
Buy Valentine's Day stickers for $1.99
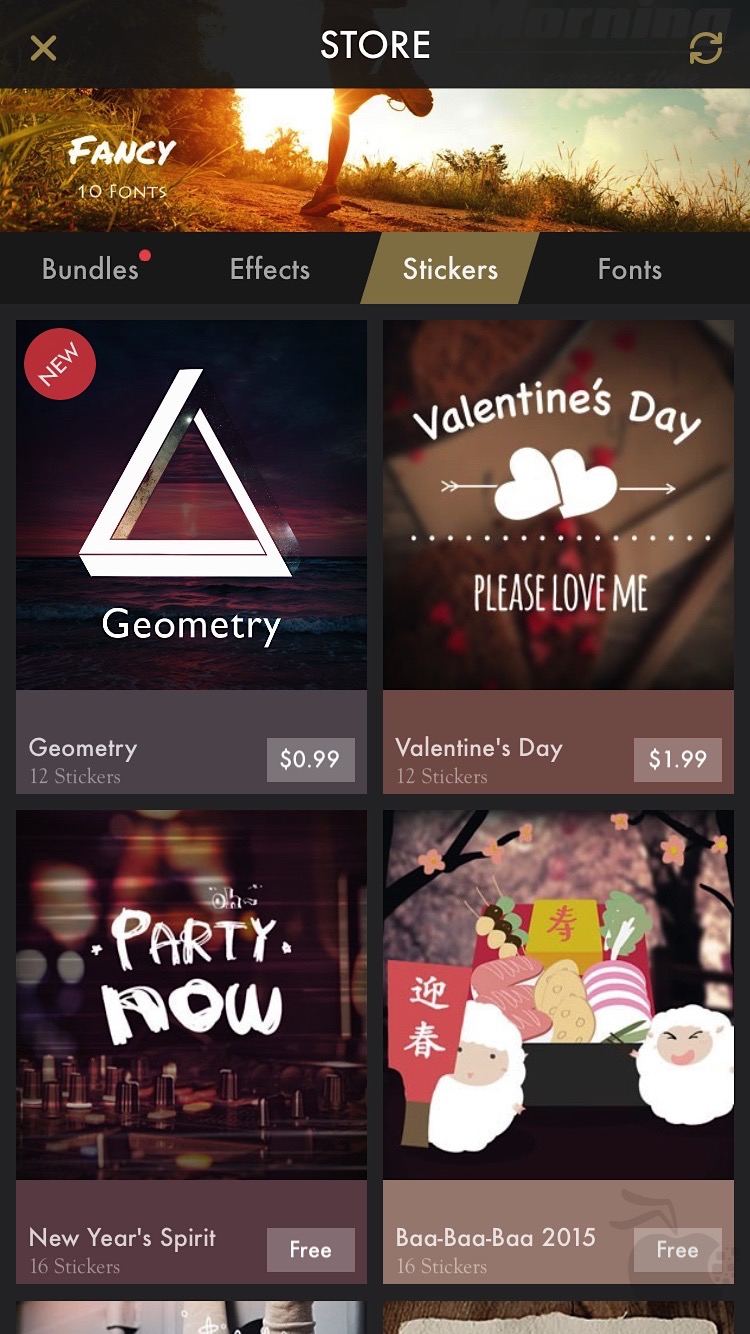(x=677, y=760)
